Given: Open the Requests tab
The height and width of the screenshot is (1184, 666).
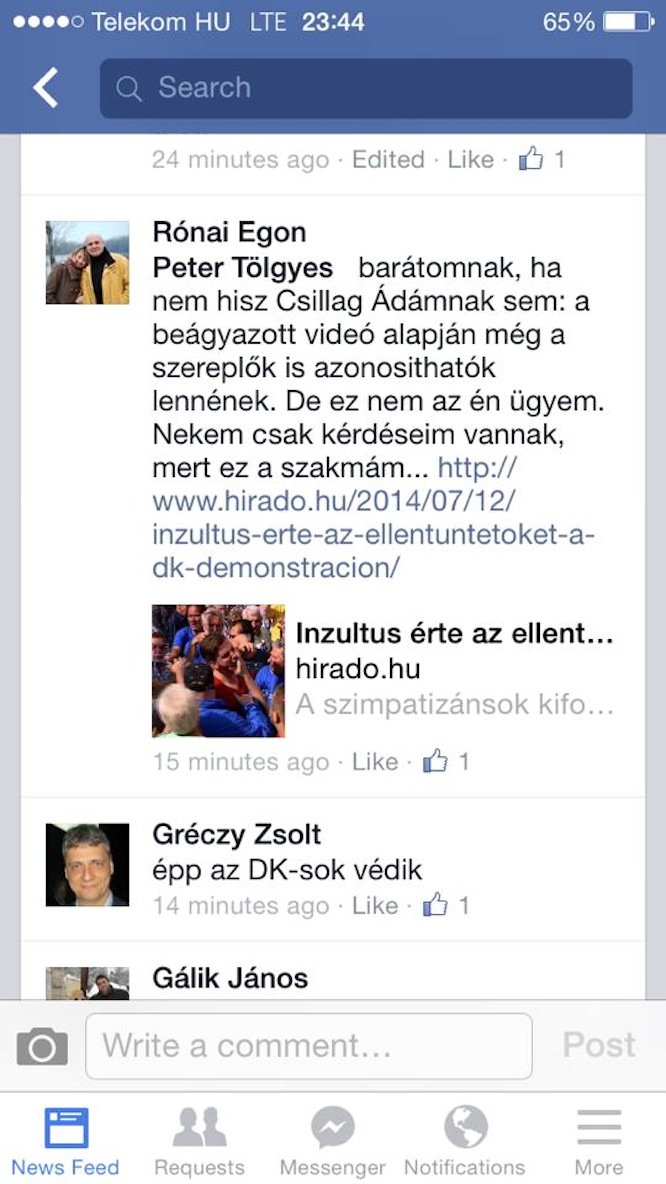Looking at the screenshot, I should click(x=199, y=1140).
